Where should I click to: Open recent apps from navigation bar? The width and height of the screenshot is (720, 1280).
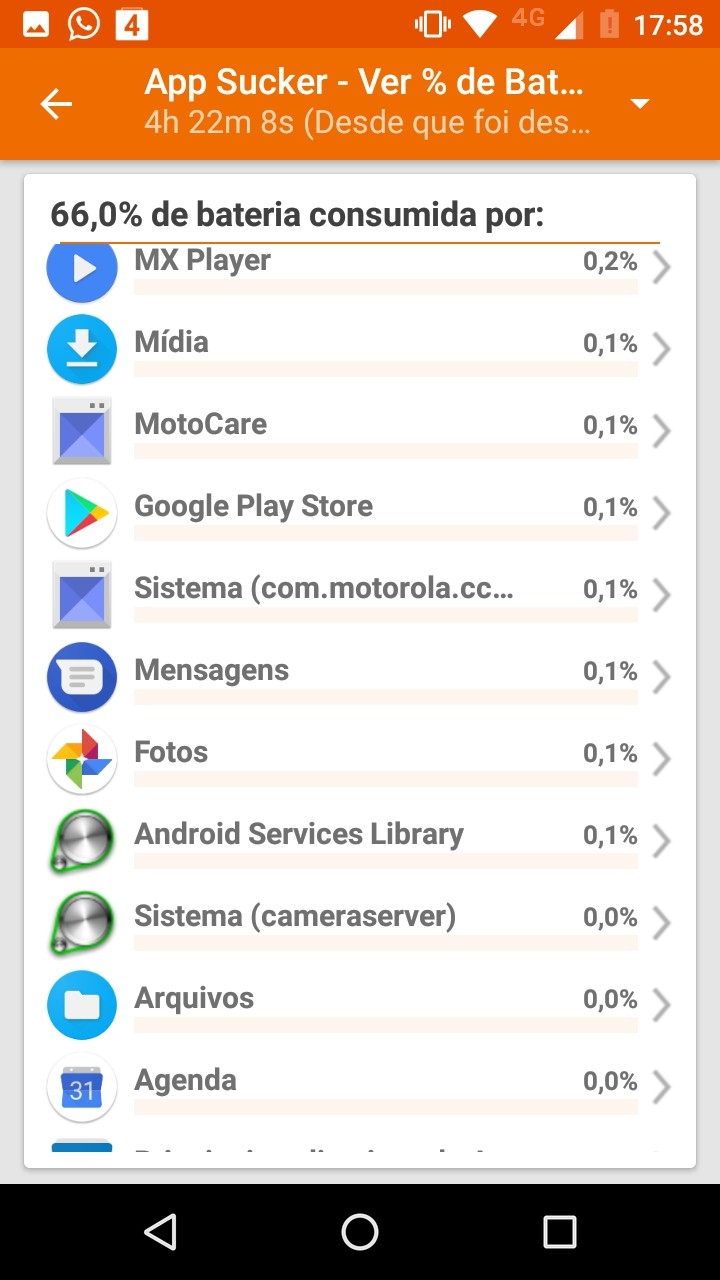point(559,1232)
